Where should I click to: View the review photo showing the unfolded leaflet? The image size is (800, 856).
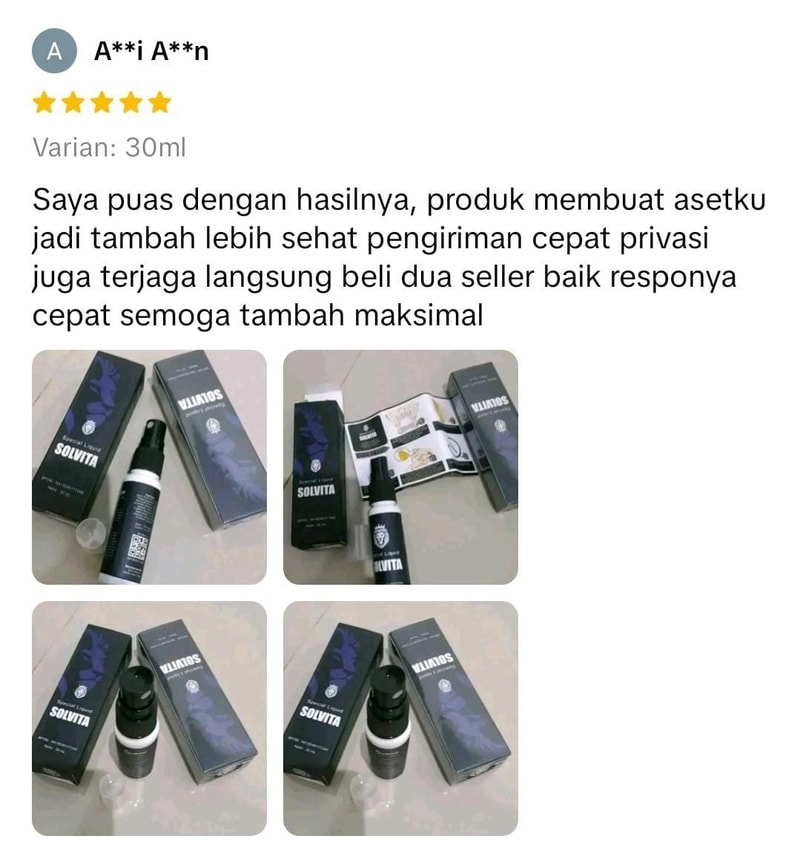[400, 467]
